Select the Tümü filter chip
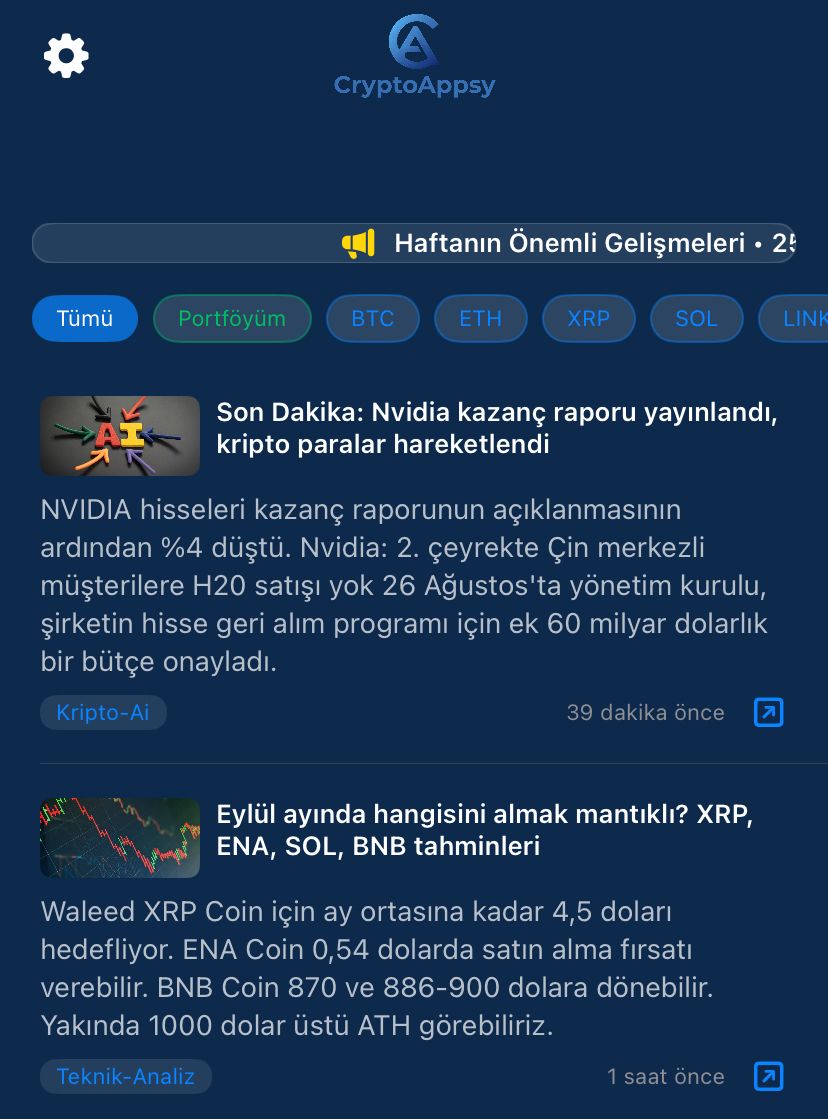The width and height of the screenshot is (828, 1119). [x=85, y=319]
